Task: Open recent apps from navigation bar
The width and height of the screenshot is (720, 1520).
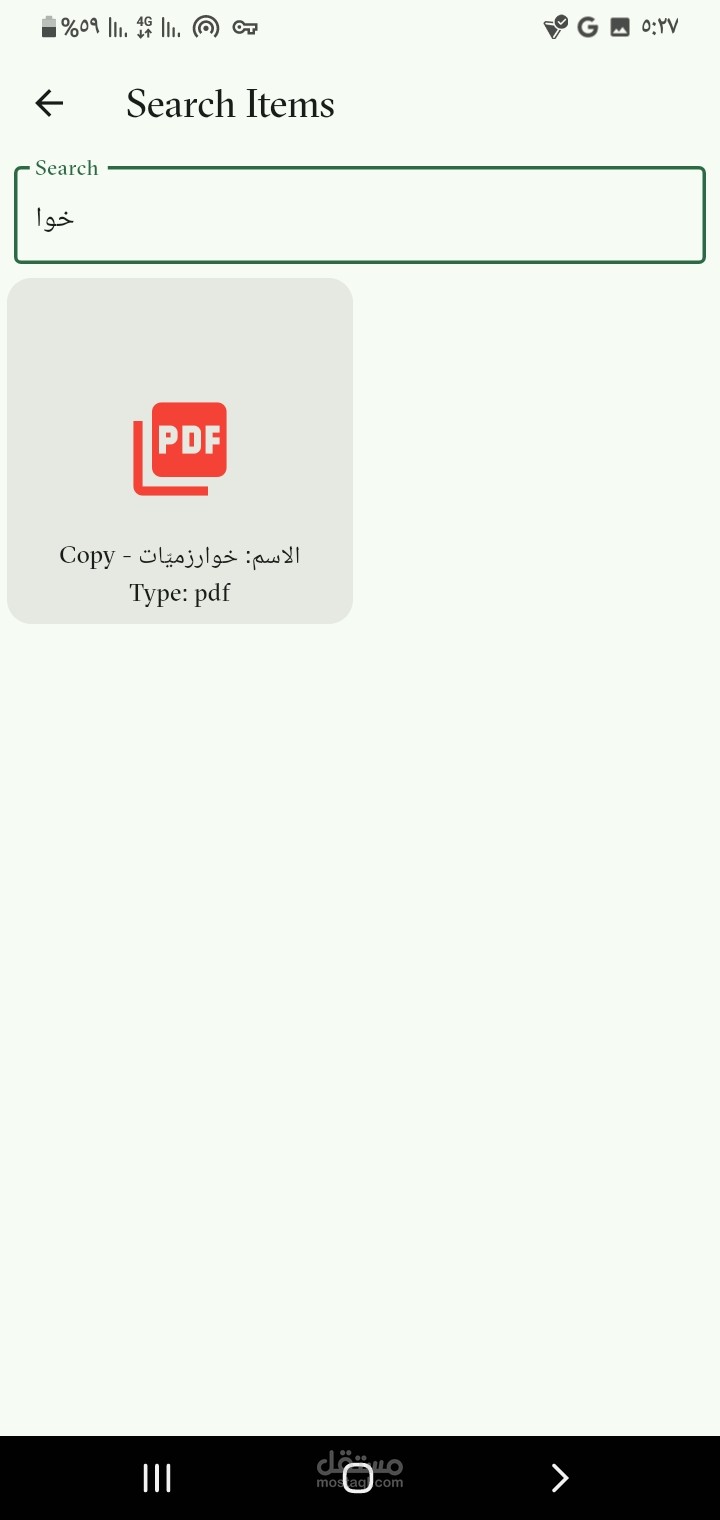Action: pyautogui.click(x=157, y=1478)
